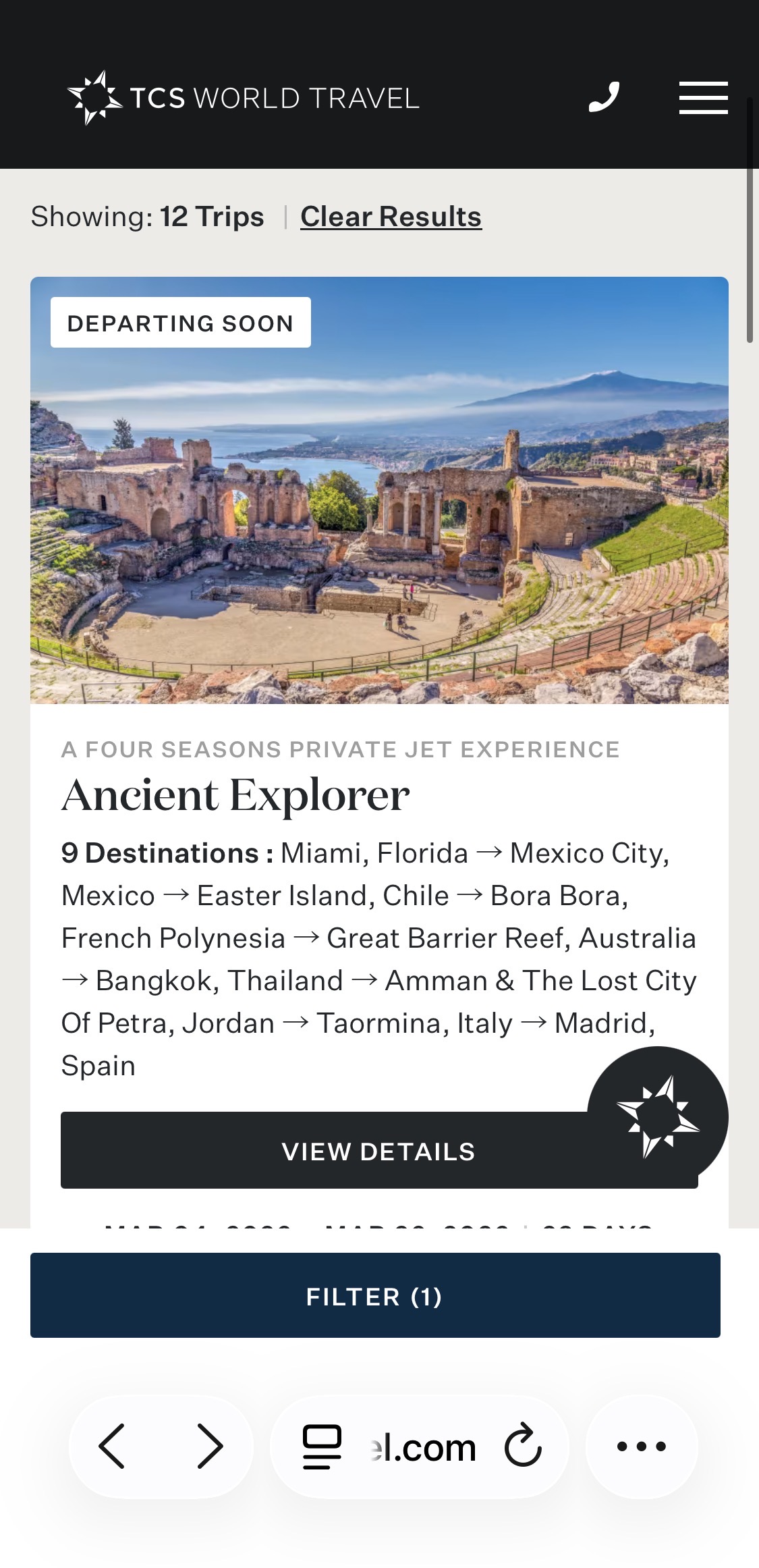The width and height of the screenshot is (759, 1568).
Task: Go back in the browser
Action: point(112,1447)
